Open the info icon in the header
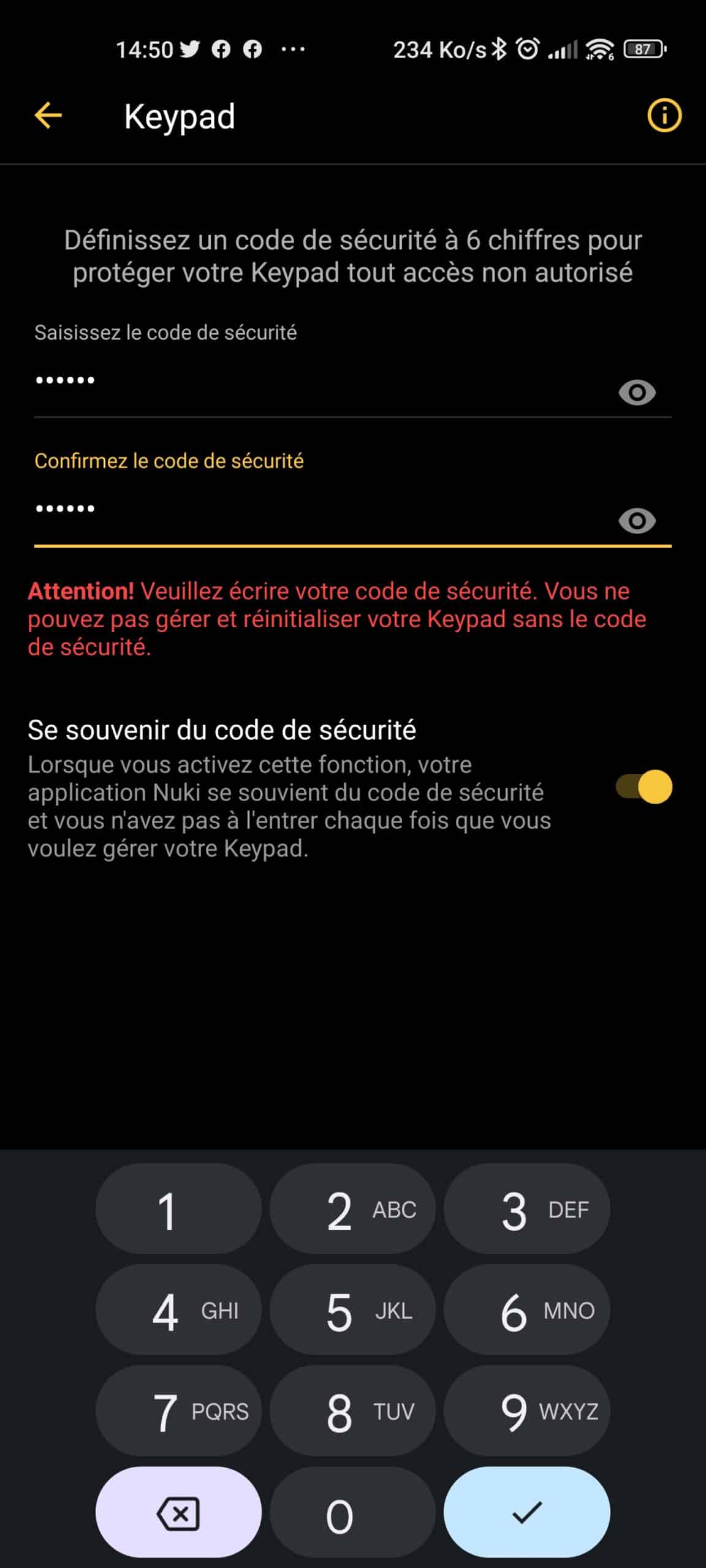 pyautogui.click(x=664, y=115)
